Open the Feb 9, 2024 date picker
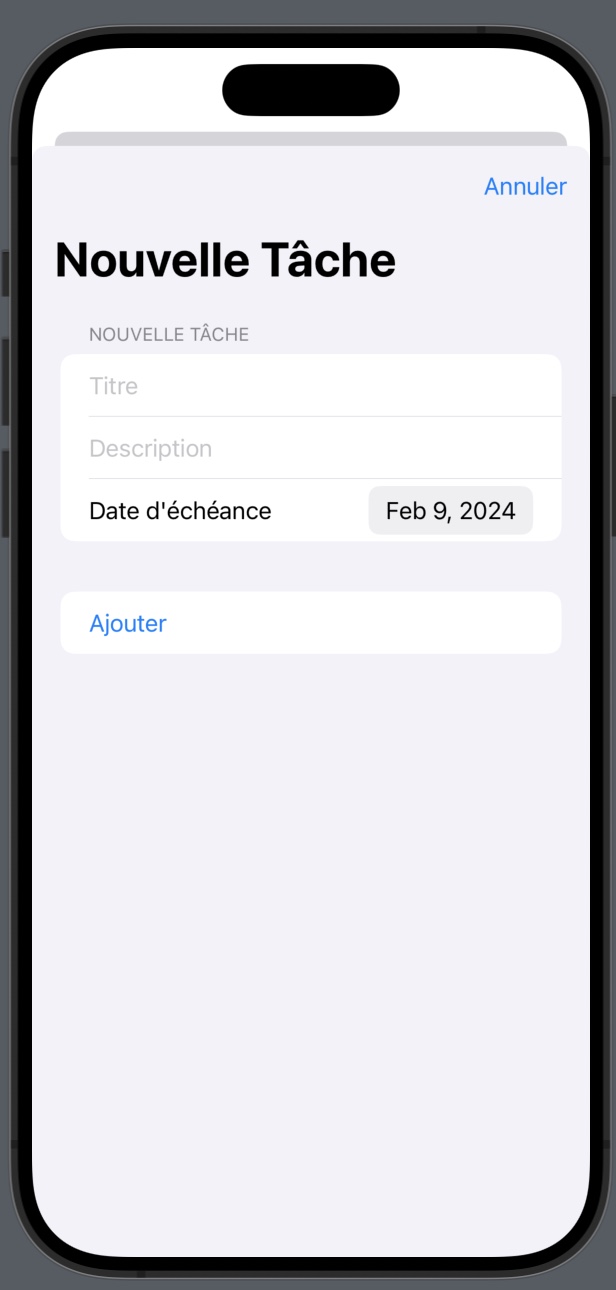This screenshot has width=616, height=1290. pyautogui.click(x=450, y=511)
